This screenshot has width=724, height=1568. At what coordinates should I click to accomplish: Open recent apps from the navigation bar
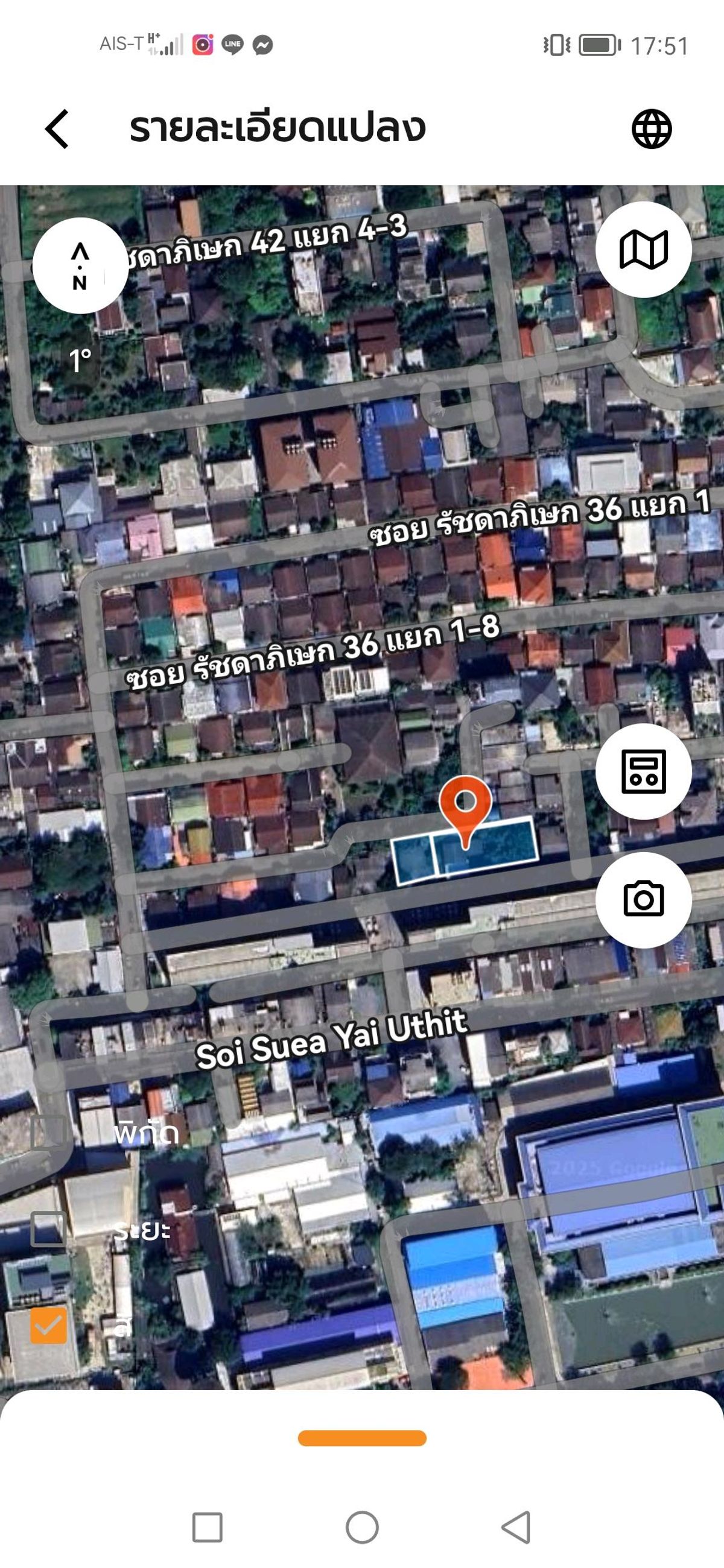point(207,1527)
